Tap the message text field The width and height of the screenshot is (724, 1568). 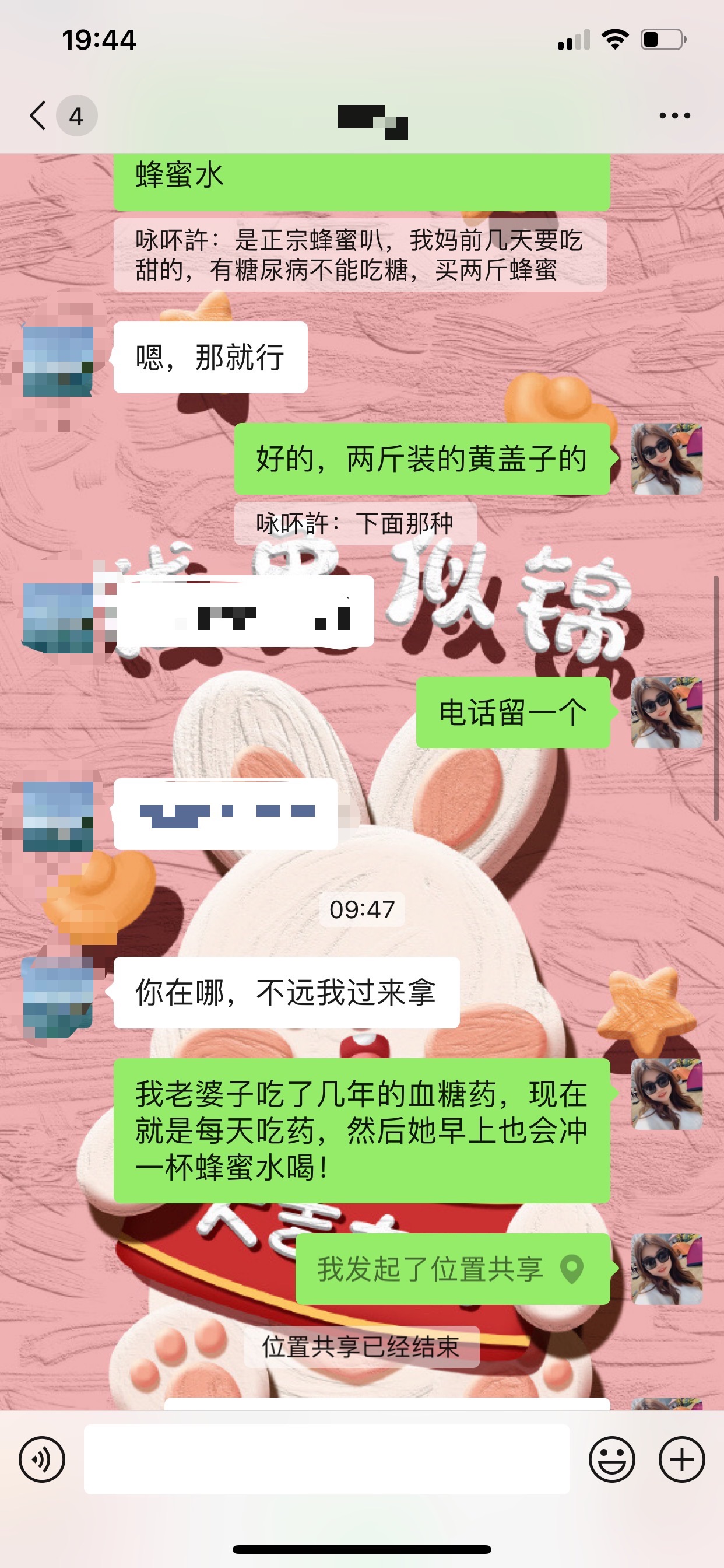[326, 1459]
